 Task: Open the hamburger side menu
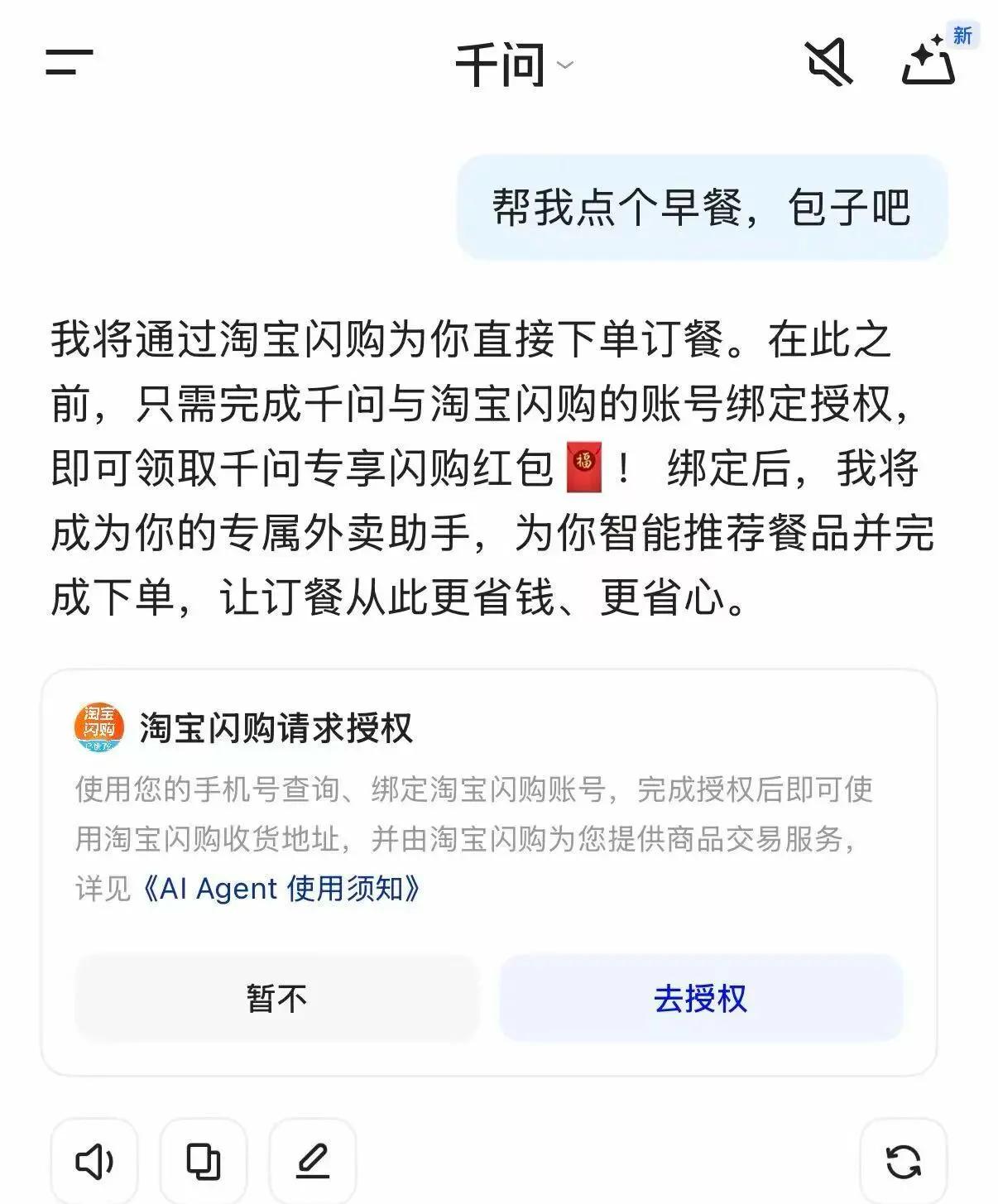[70, 62]
